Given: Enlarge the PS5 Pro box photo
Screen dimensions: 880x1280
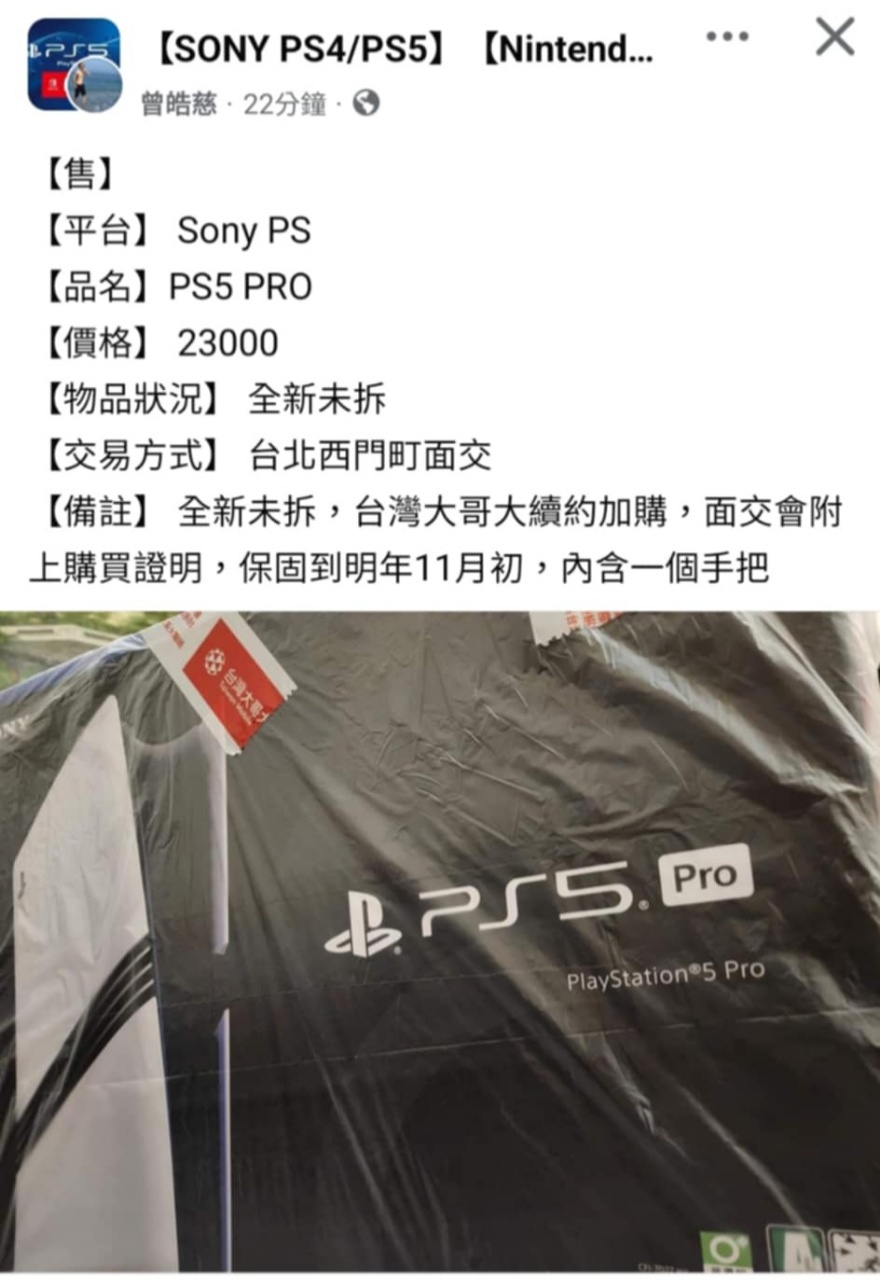Looking at the screenshot, I should (x=440, y=940).
